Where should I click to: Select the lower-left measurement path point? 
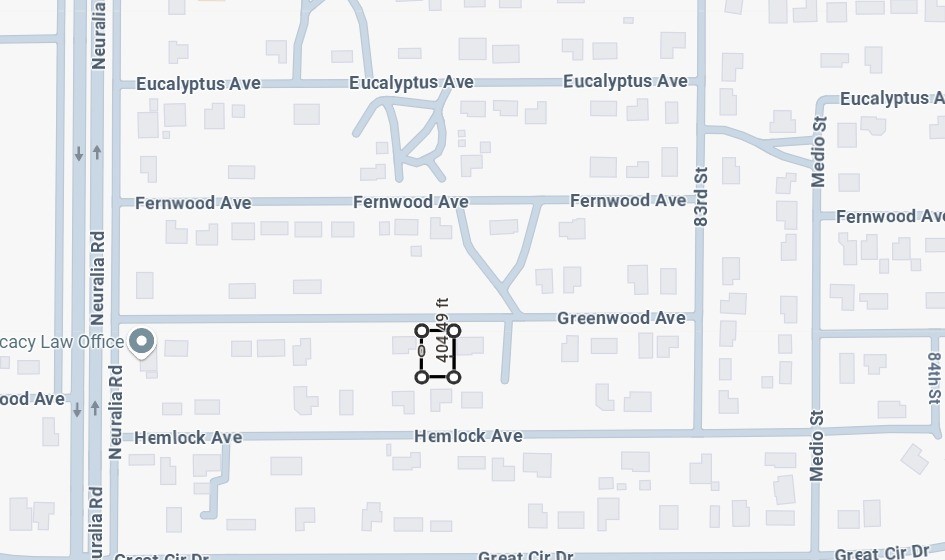422,377
